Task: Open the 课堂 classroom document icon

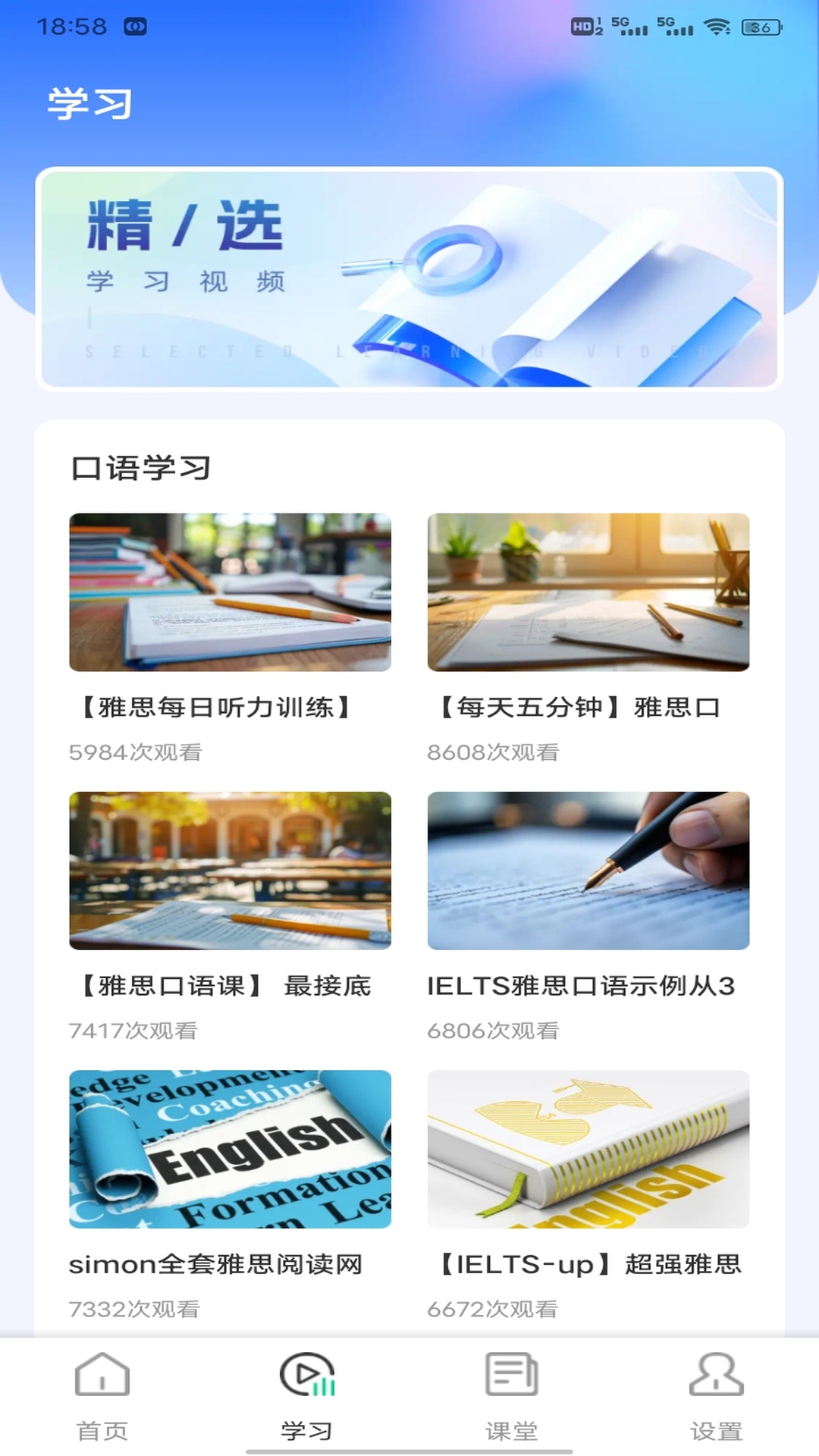Action: (x=510, y=1386)
